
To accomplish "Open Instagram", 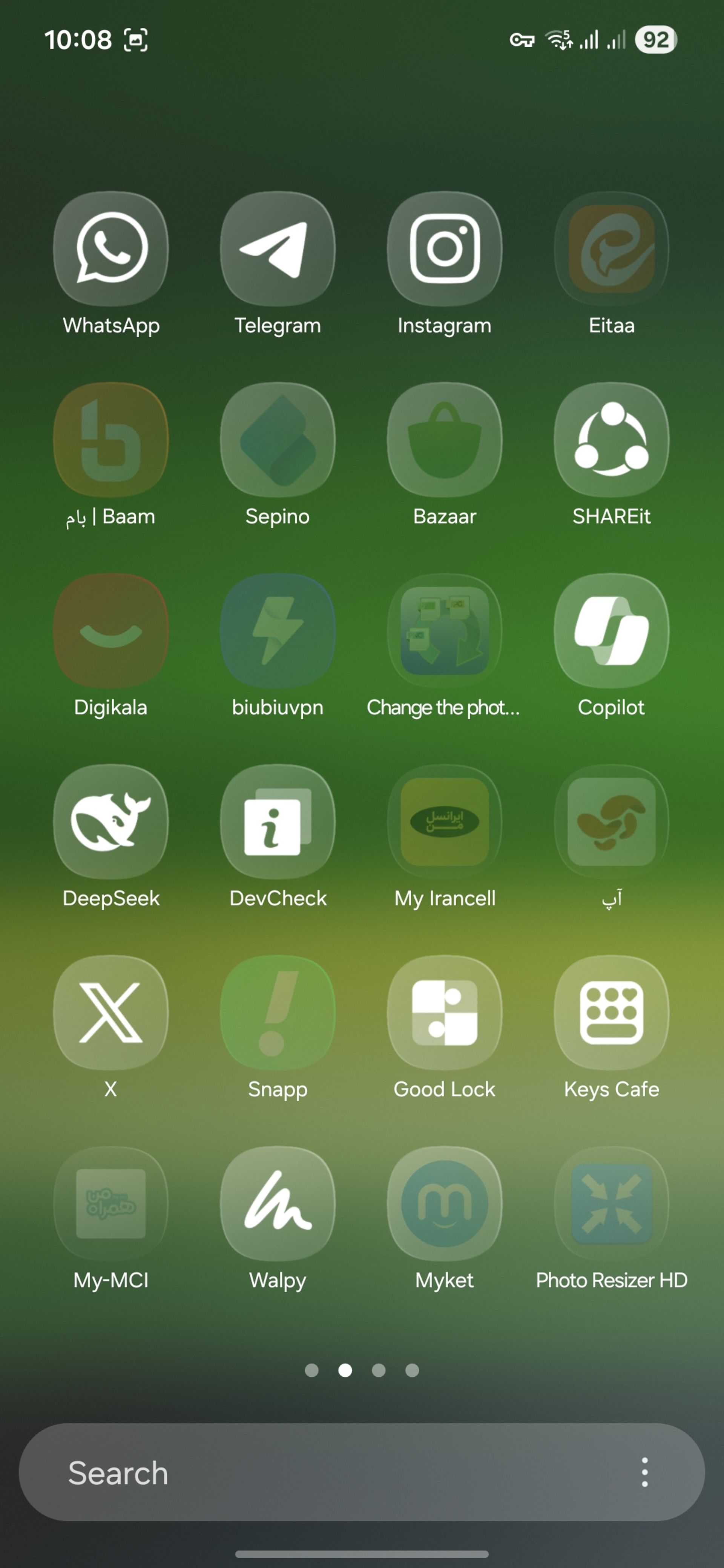I will [445, 248].
